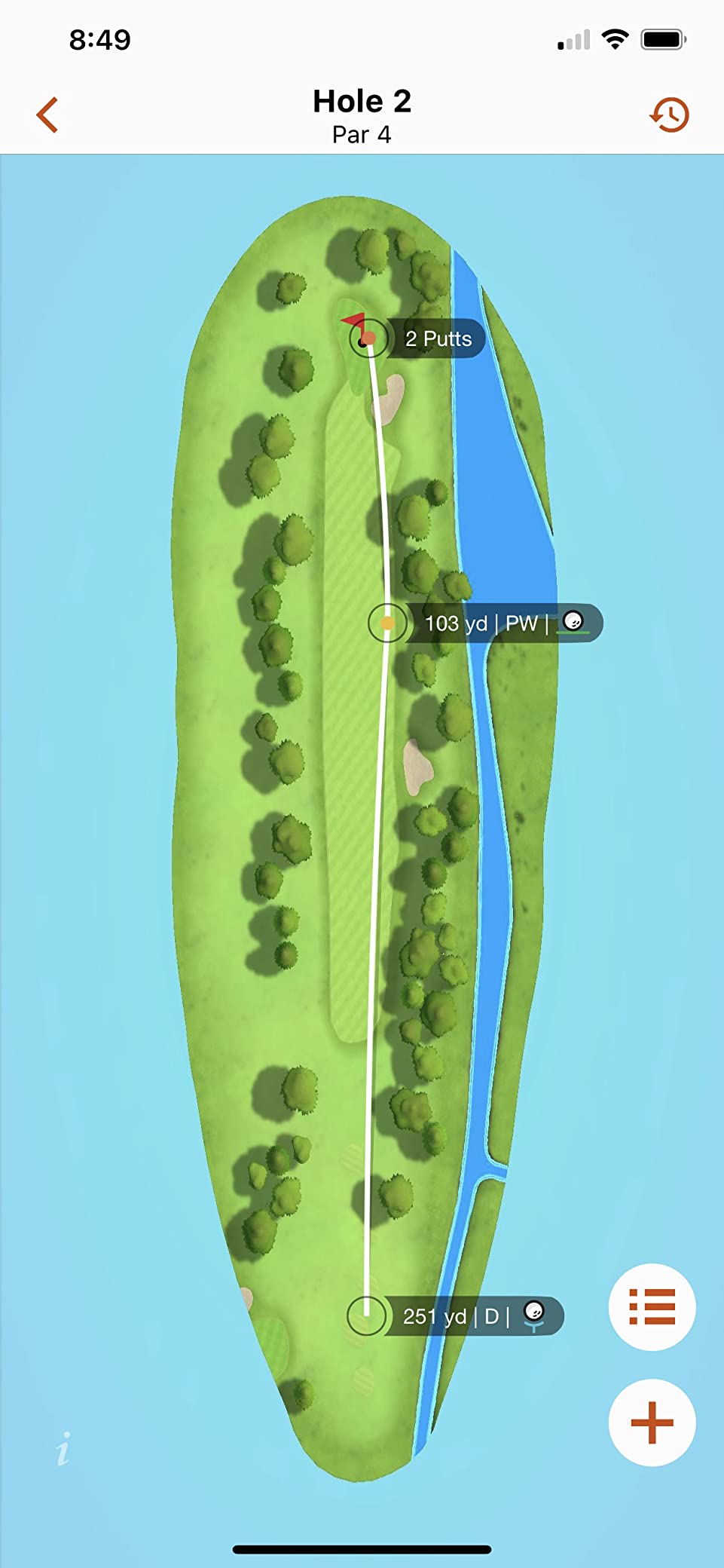Add a new shot with plus button
The width and height of the screenshot is (724, 1568).
(x=652, y=1423)
